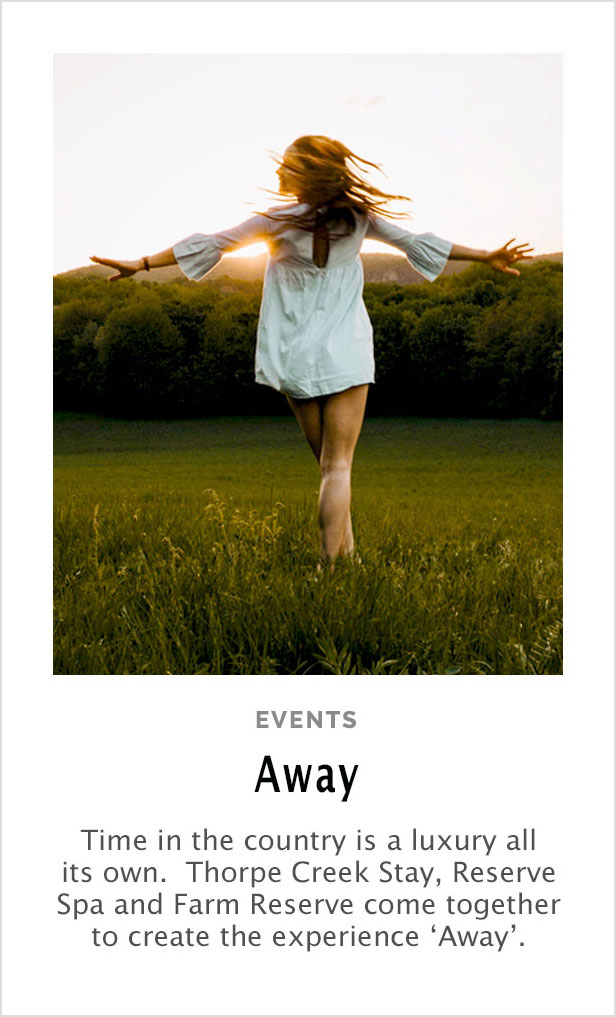
Task: Open the 'Away' title link
Action: click(307, 776)
